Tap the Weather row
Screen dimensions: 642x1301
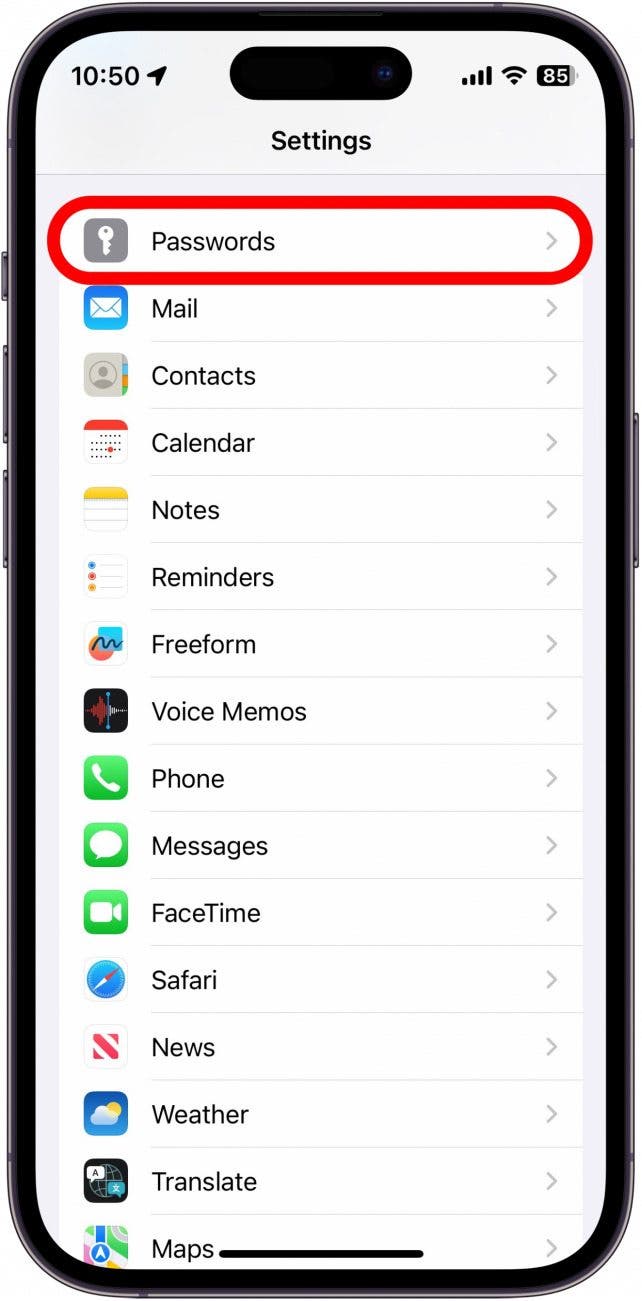[320, 1114]
